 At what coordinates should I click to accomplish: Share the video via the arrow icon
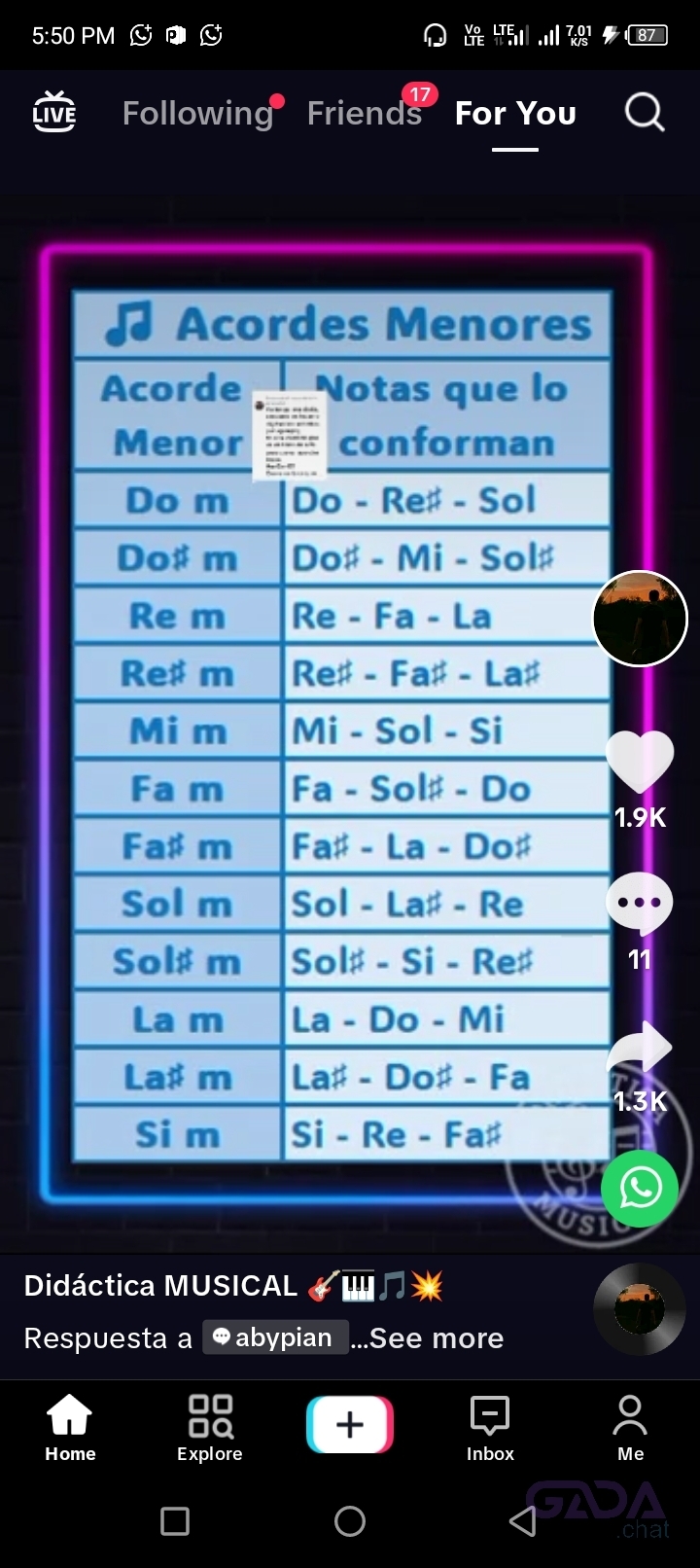[640, 1049]
